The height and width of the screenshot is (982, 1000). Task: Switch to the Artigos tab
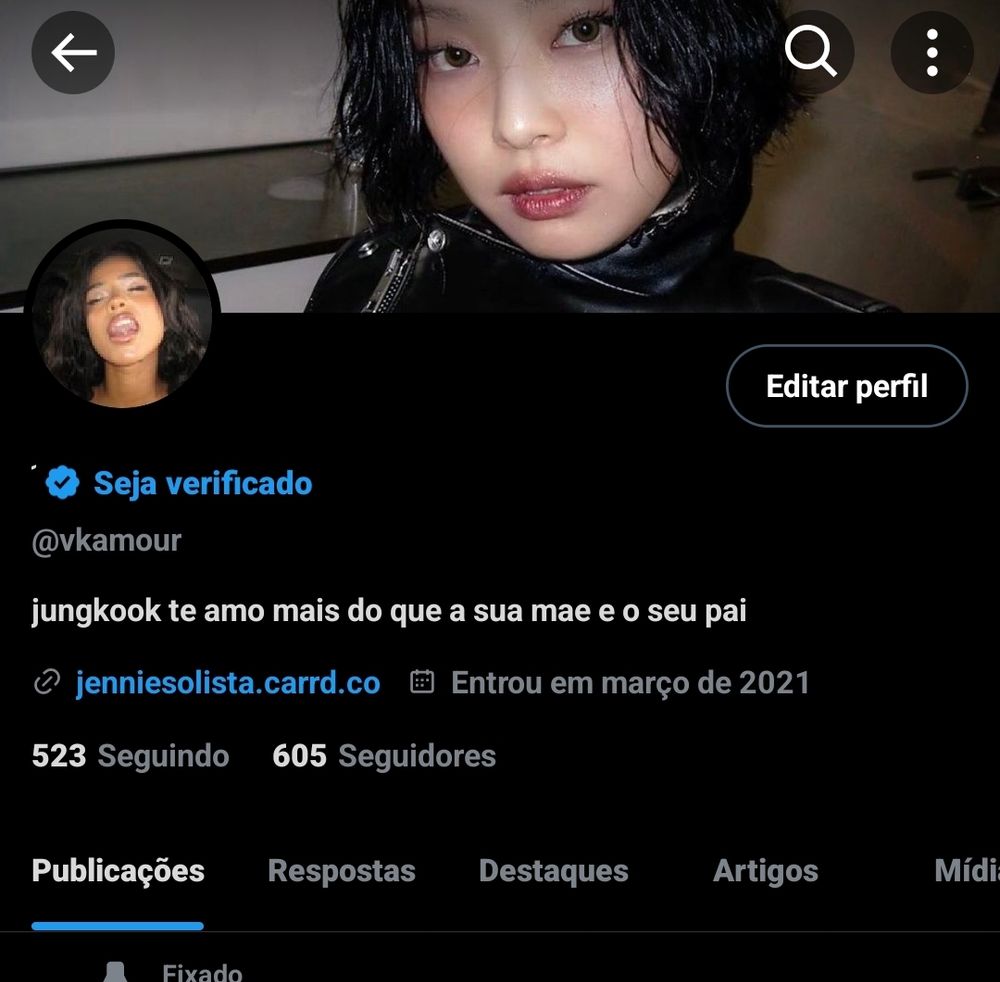tap(765, 871)
